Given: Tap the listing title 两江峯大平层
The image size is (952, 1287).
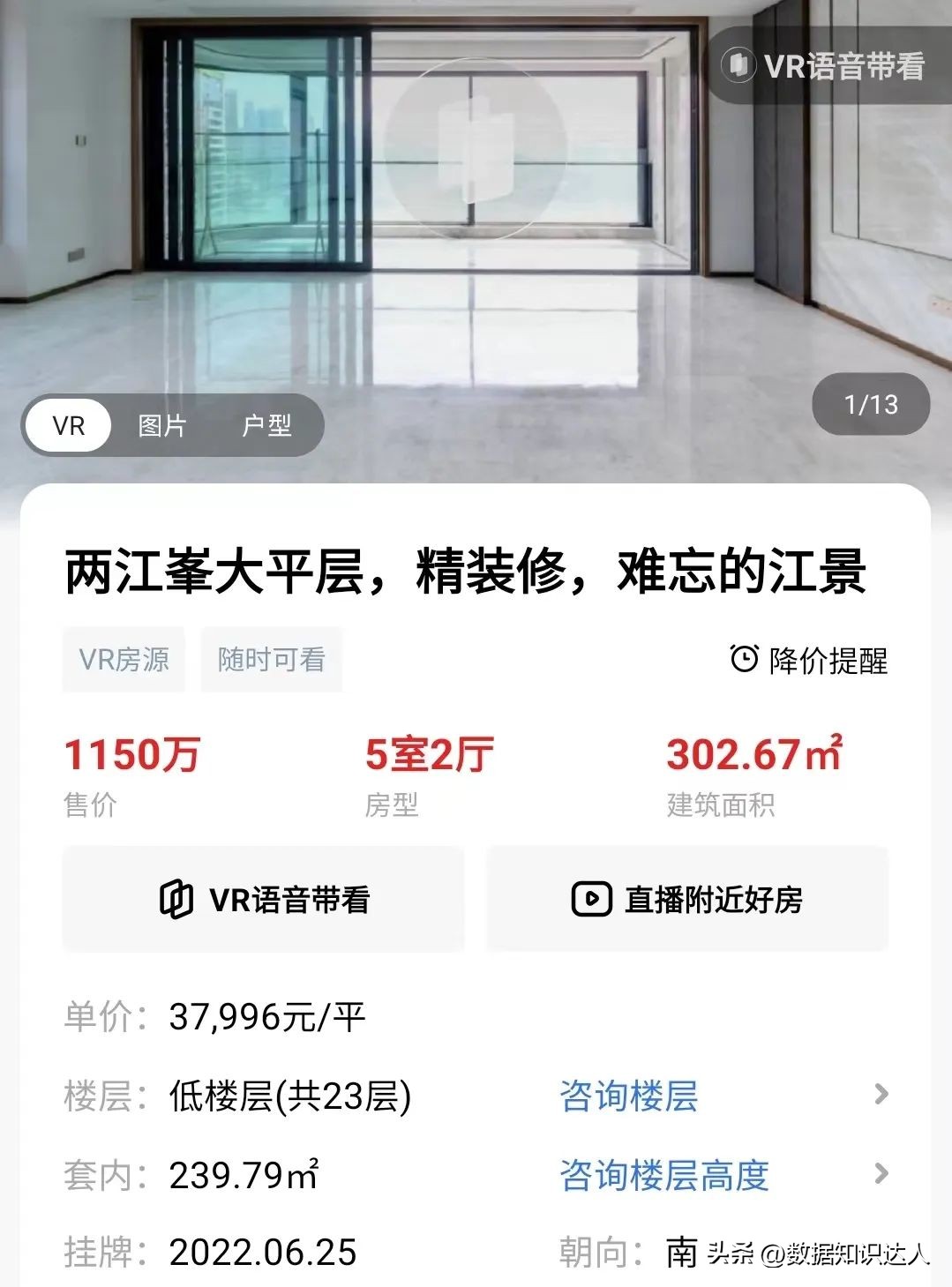Looking at the screenshot, I should (468, 572).
